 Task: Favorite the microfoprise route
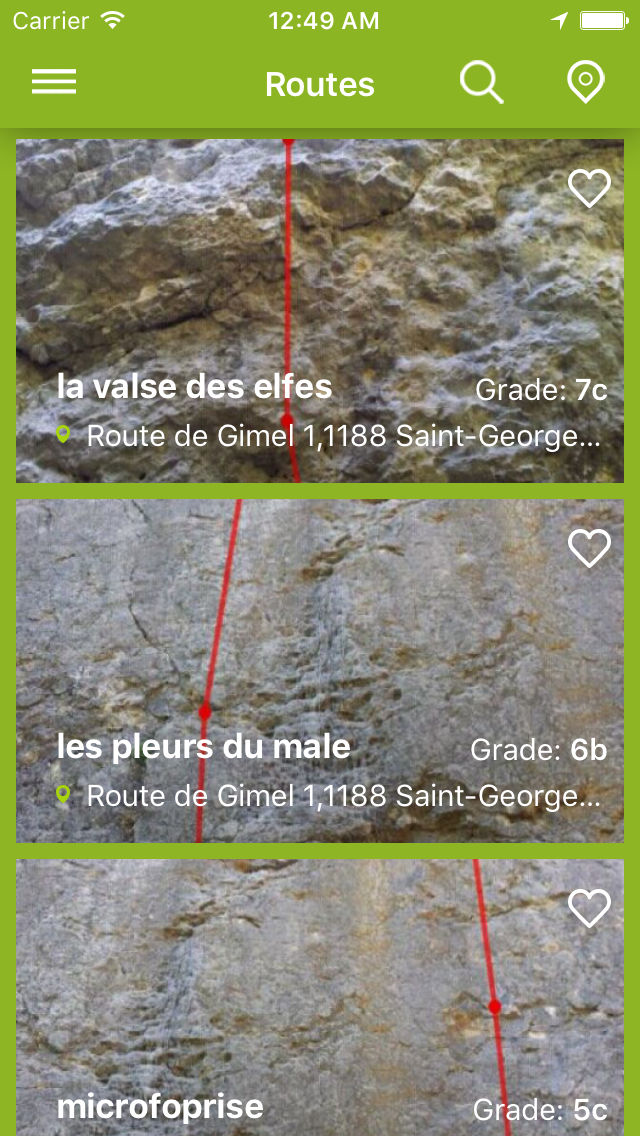coord(589,908)
